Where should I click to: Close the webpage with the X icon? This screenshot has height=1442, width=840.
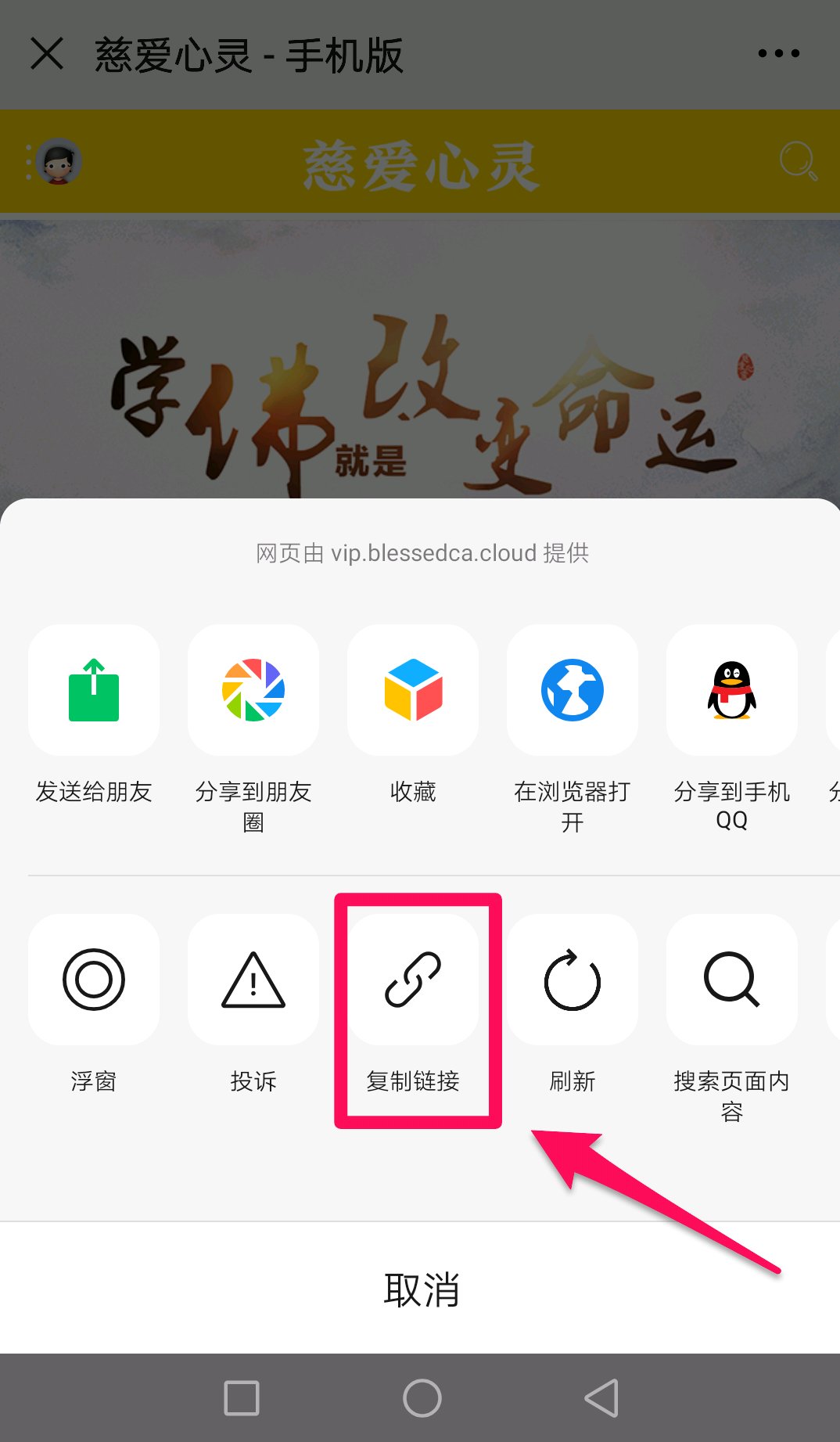tap(47, 54)
